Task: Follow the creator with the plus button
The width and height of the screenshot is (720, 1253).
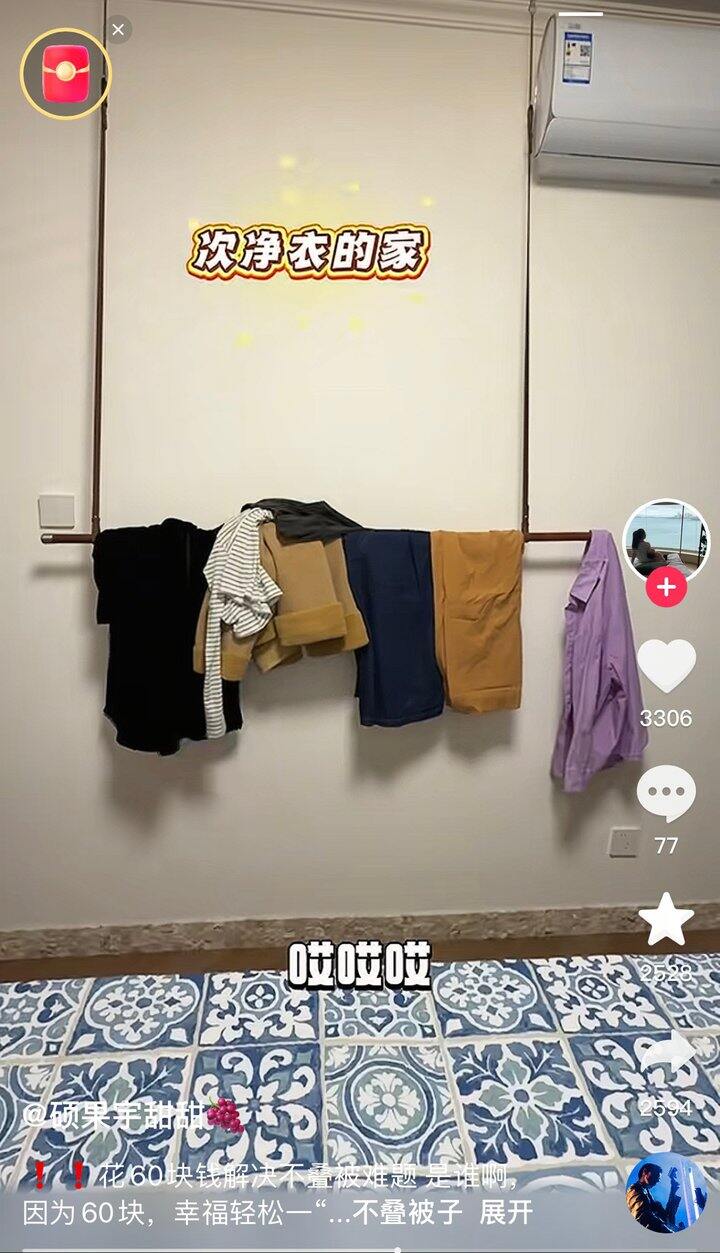Action: pyautogui.click(x=666, y=587)
